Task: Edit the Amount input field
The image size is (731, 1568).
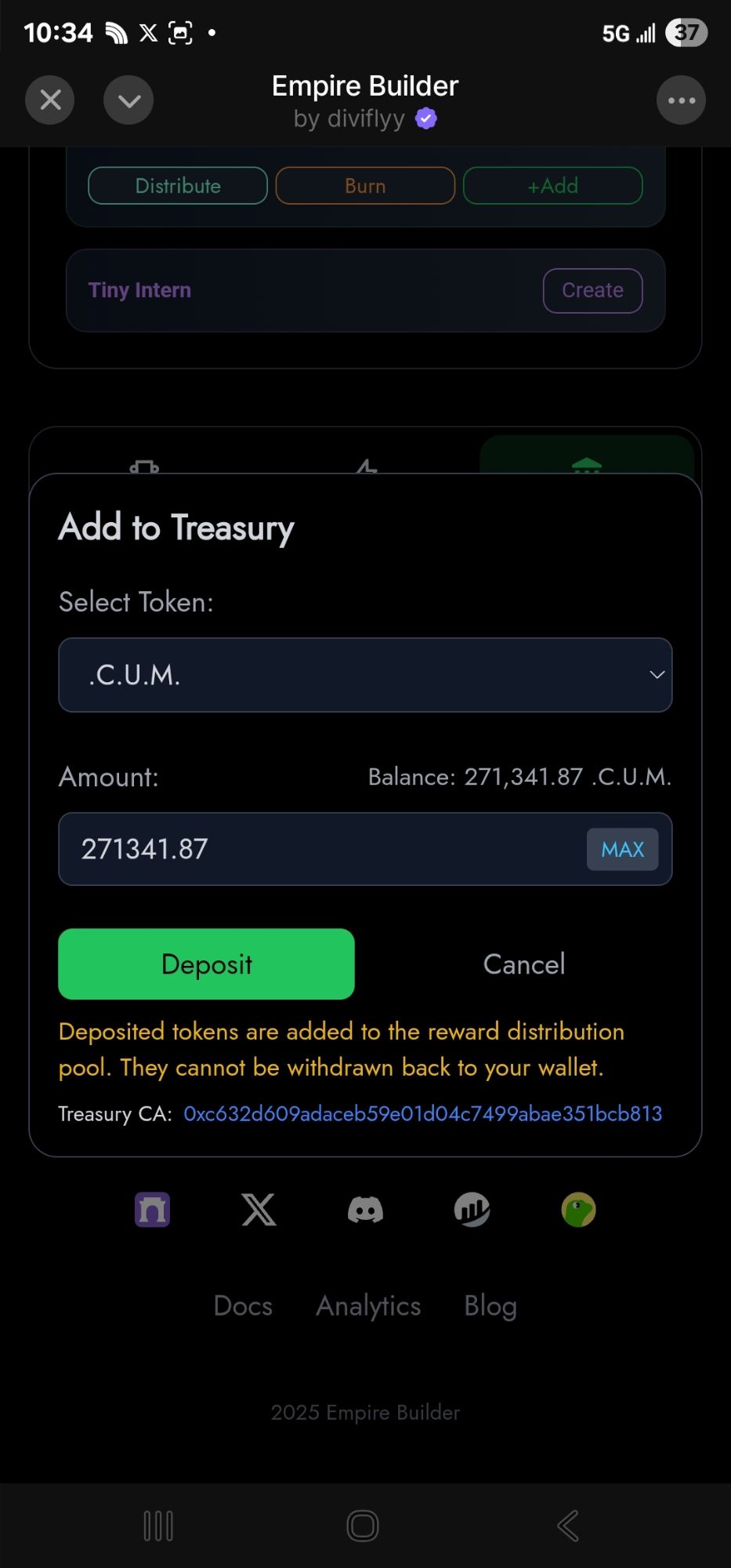Action: click(321, 849)
